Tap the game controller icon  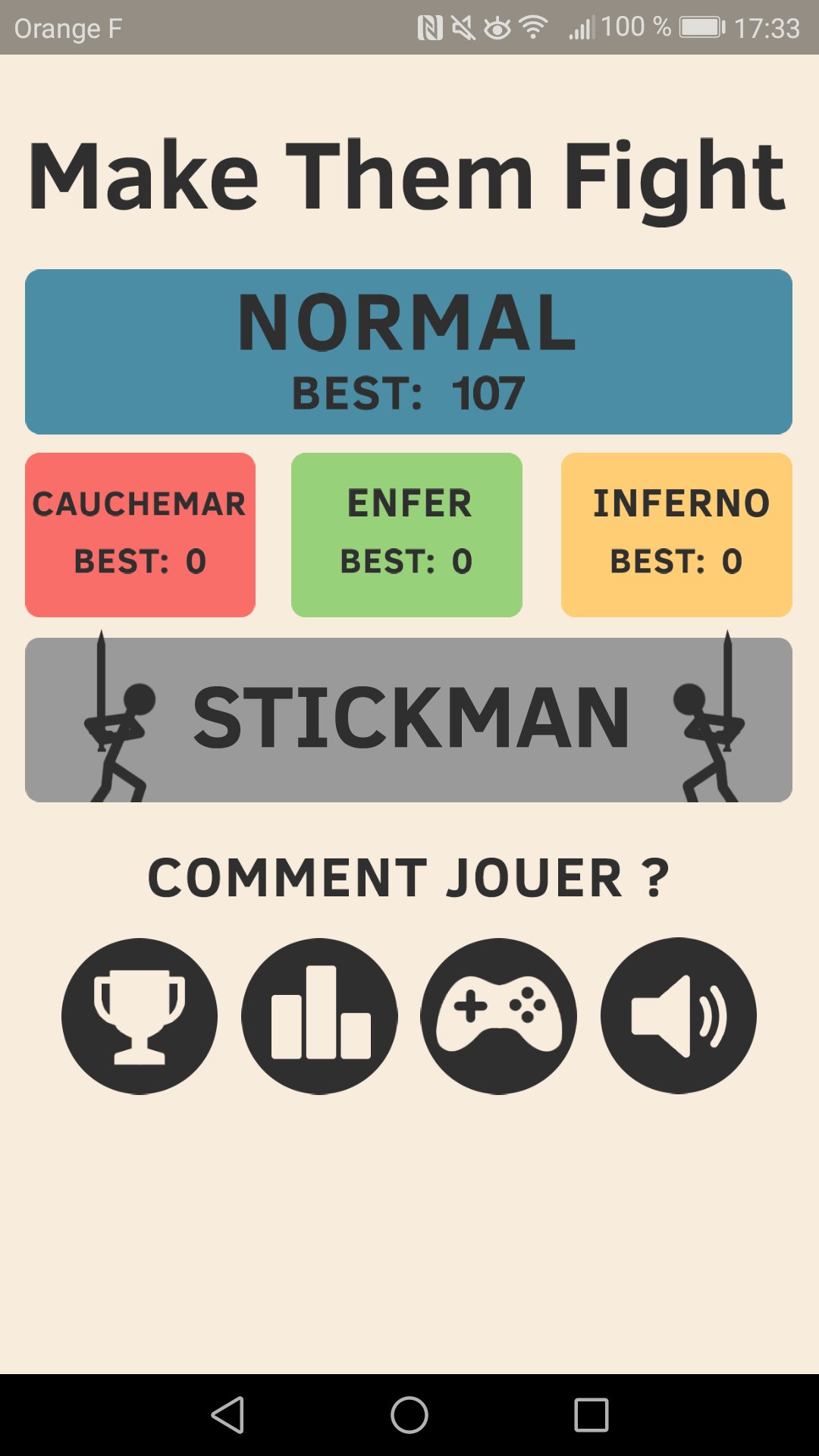pos(499,1016)
